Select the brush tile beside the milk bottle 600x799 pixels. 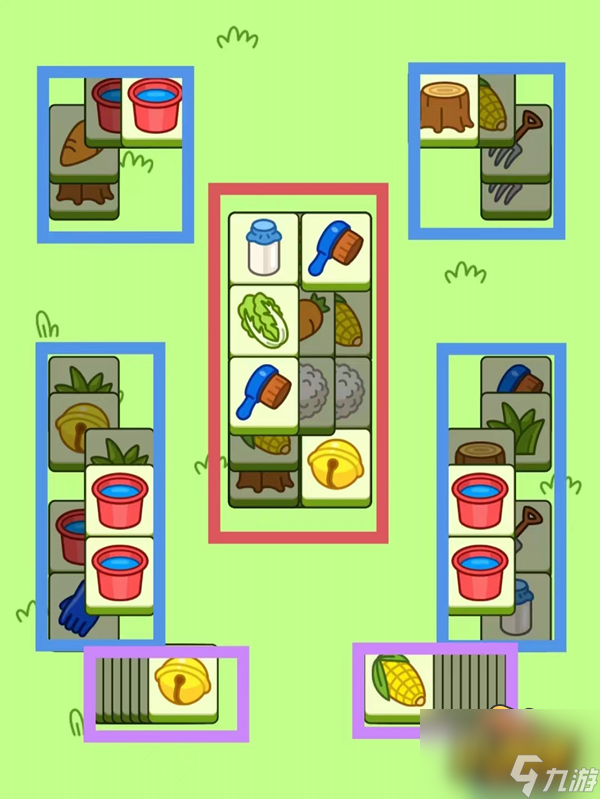pos(336,247)
